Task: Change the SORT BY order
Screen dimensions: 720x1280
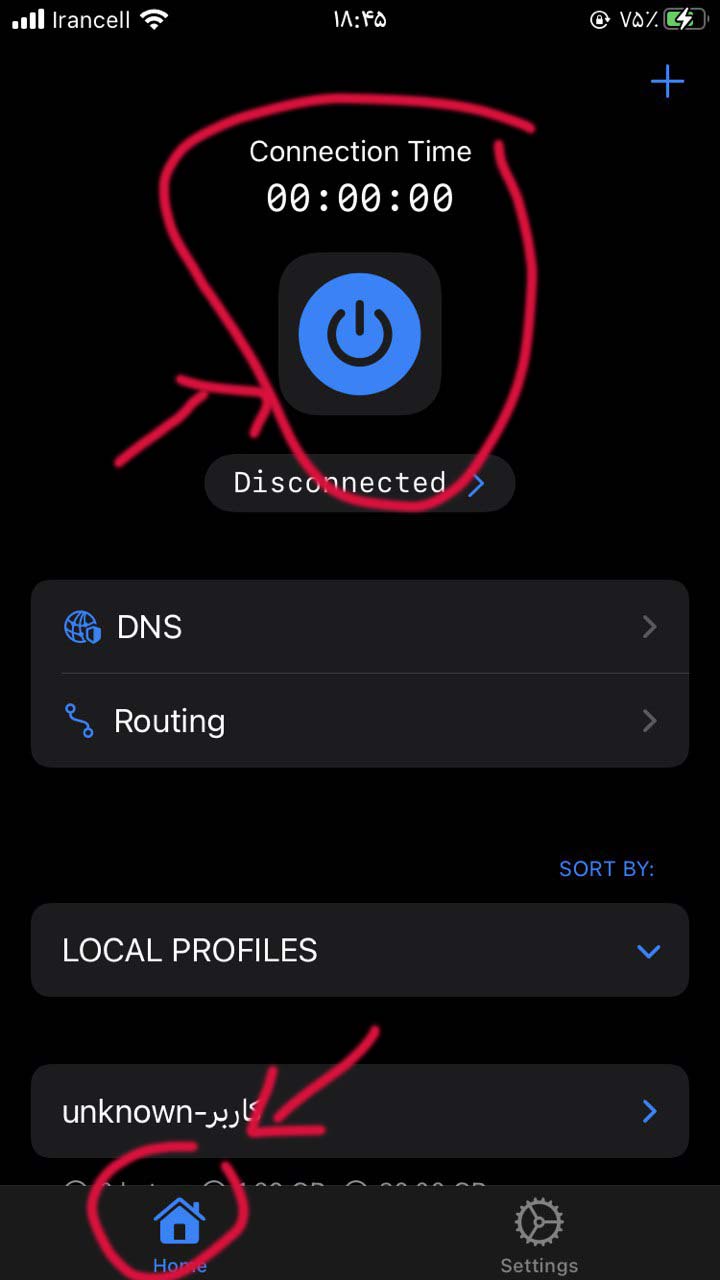Action: (x=606, y=868)
